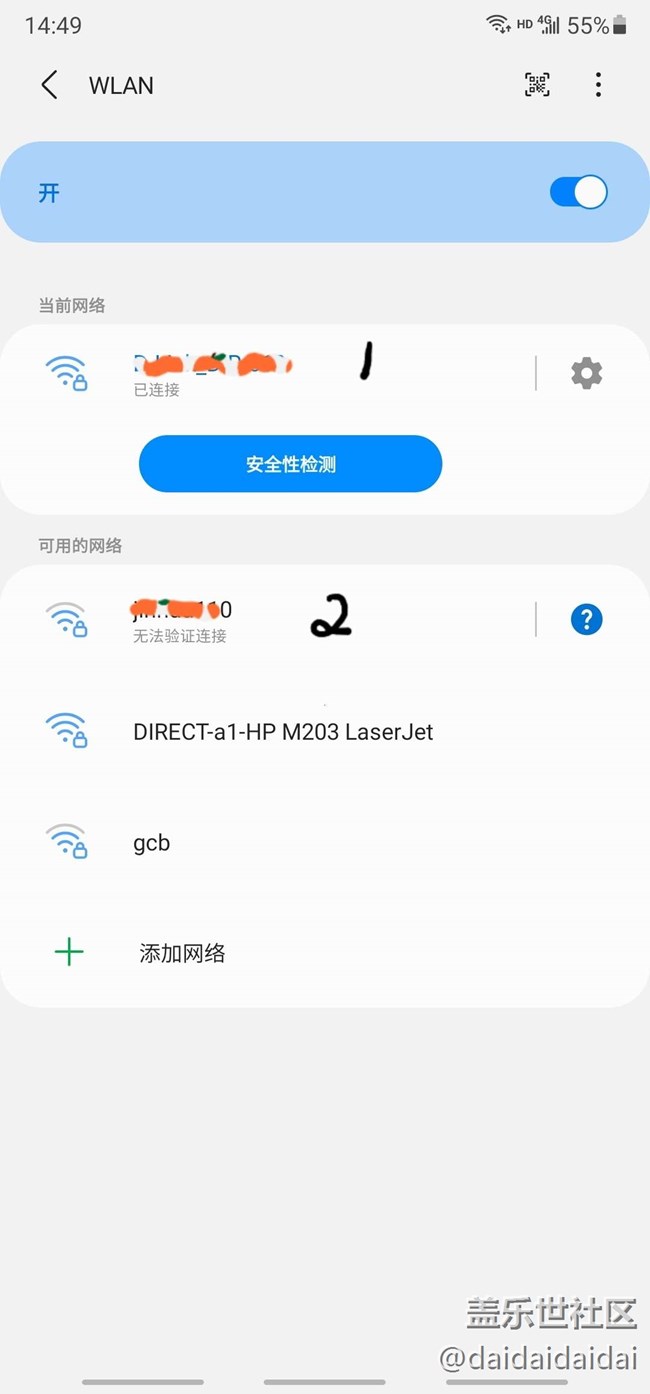
Task: Tap 添加网络 to add a network
Action: click(x=182, y=953)
